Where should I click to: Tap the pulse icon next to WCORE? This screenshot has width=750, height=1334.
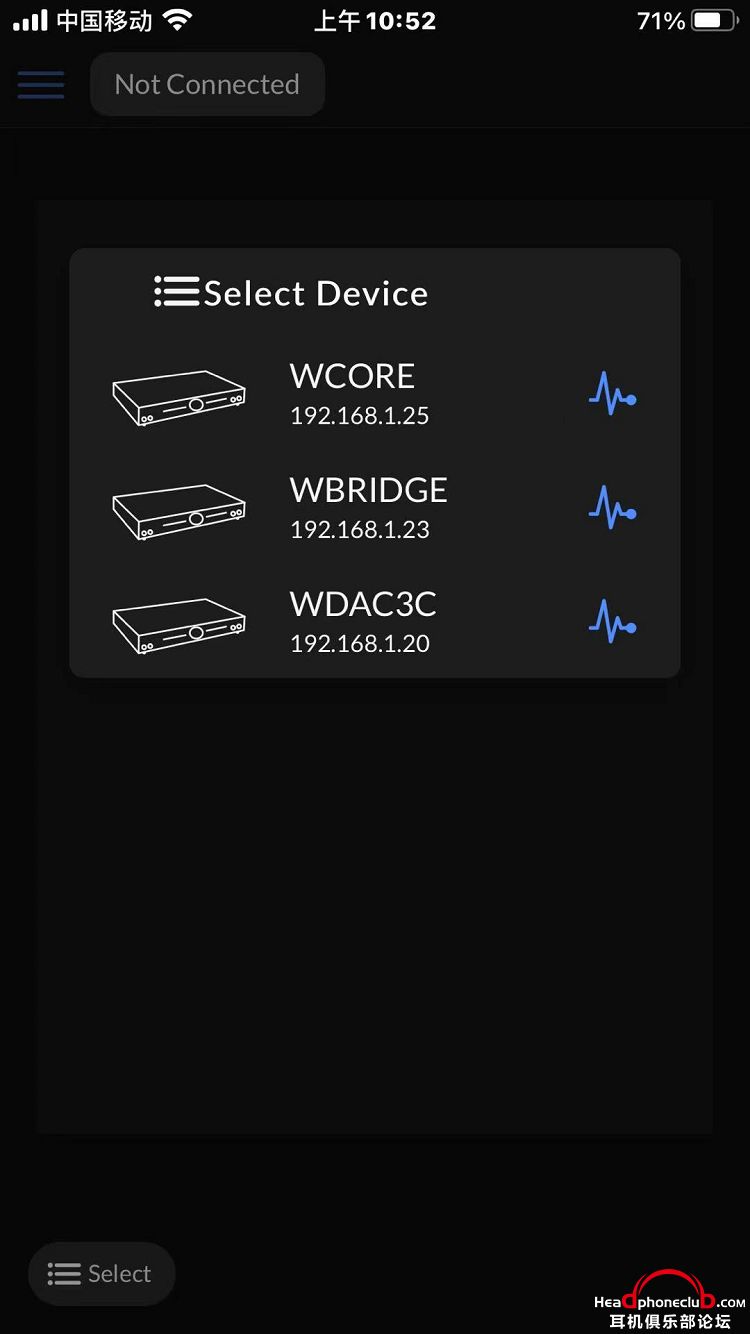coord(612,394)
